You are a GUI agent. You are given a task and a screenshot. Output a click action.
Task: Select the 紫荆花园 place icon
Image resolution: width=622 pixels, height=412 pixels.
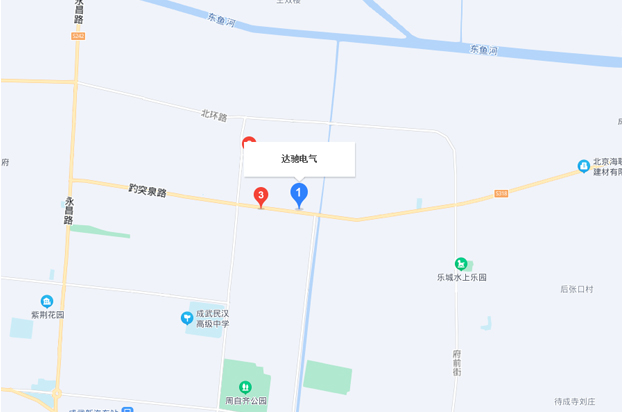47,301
